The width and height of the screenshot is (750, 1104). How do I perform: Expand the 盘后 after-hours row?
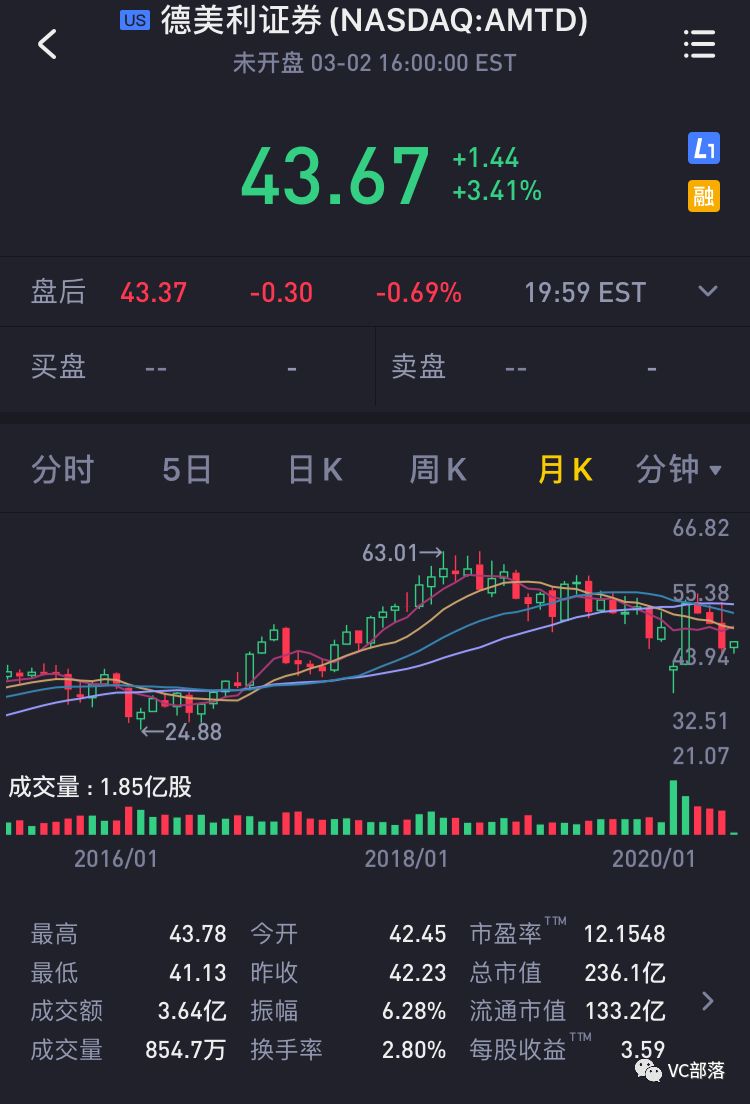[708, 292]
